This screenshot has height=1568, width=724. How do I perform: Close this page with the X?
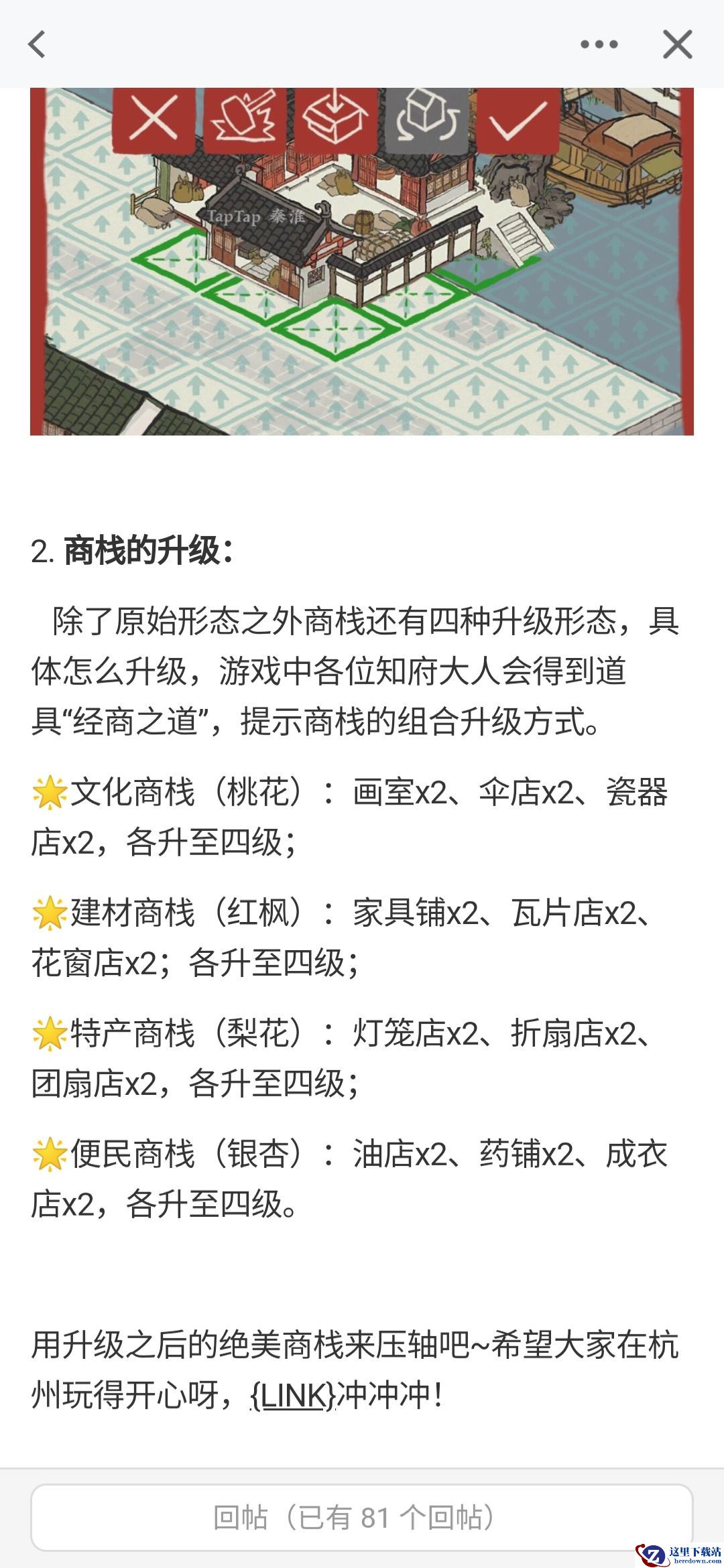(677, 45)
